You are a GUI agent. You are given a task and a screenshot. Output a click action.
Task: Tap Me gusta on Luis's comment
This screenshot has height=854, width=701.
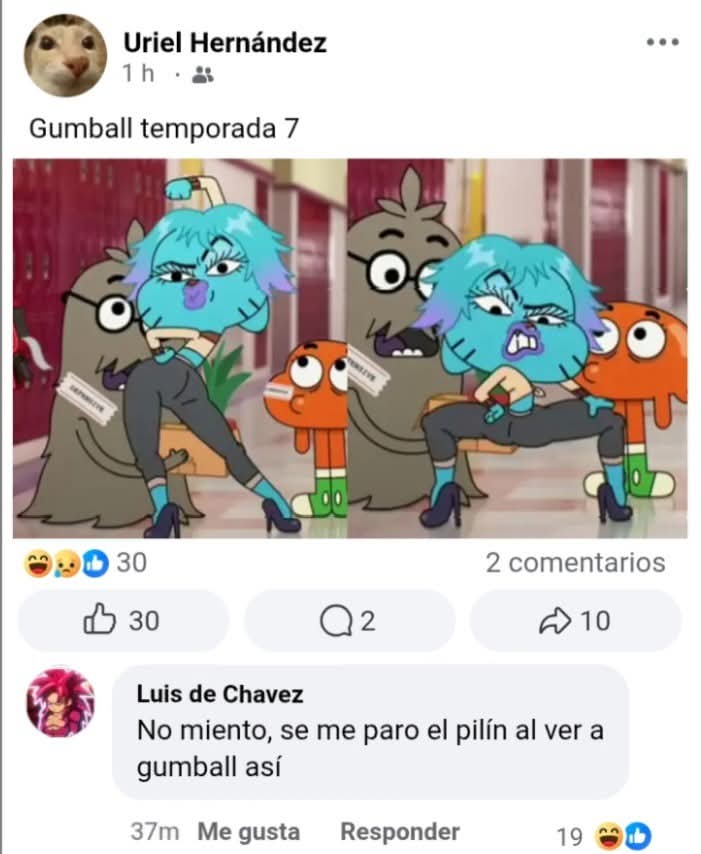tap(248, 831)
